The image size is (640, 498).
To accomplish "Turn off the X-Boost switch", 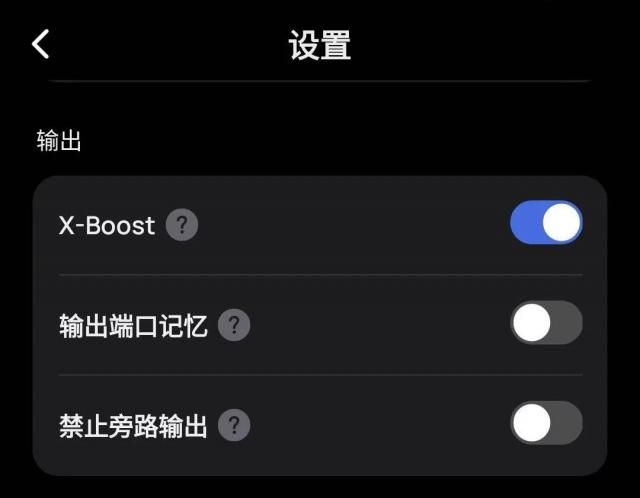I will pyautogui.click(x=546, y=223).
